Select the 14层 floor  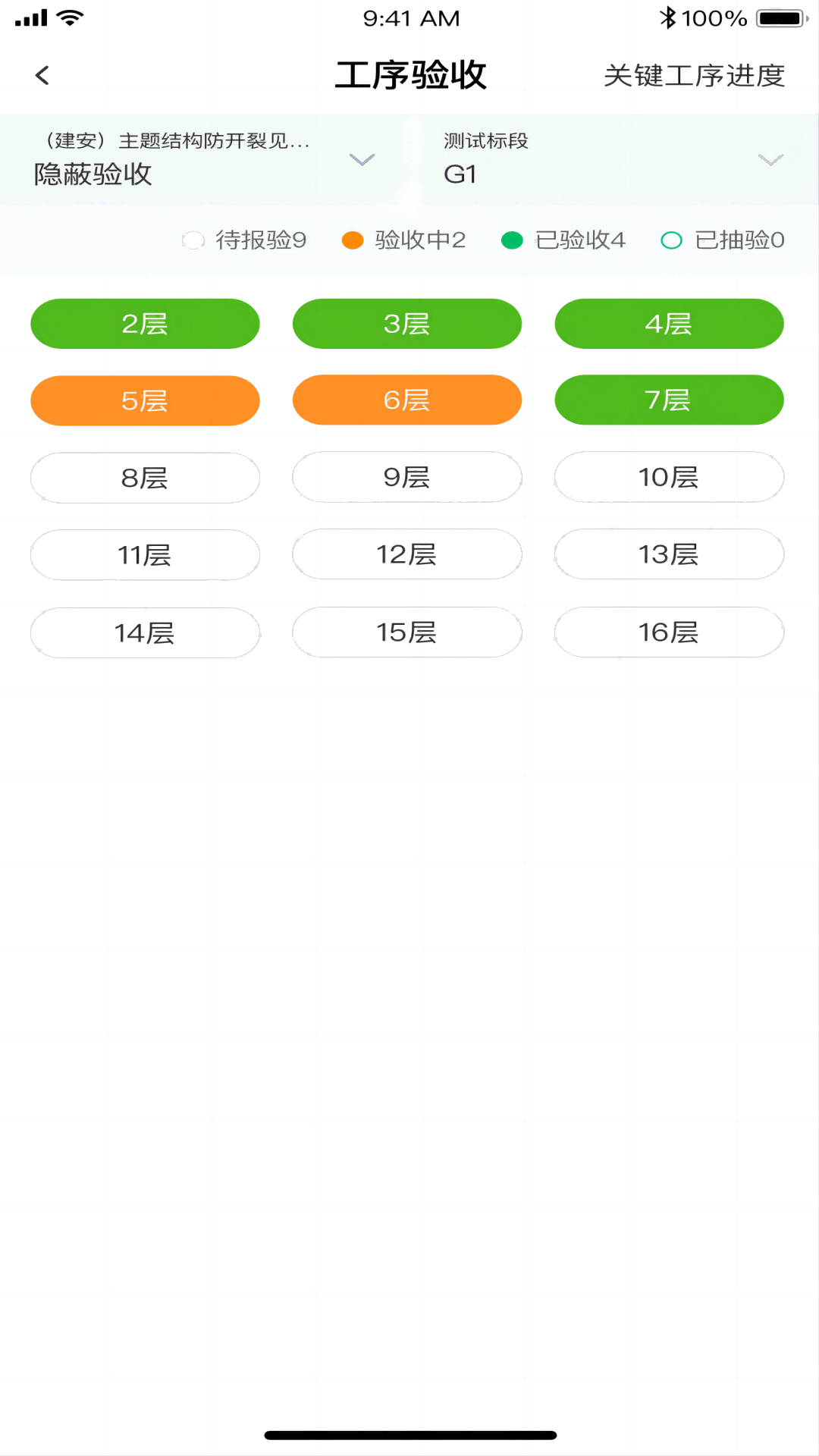[x=145, y=632]
